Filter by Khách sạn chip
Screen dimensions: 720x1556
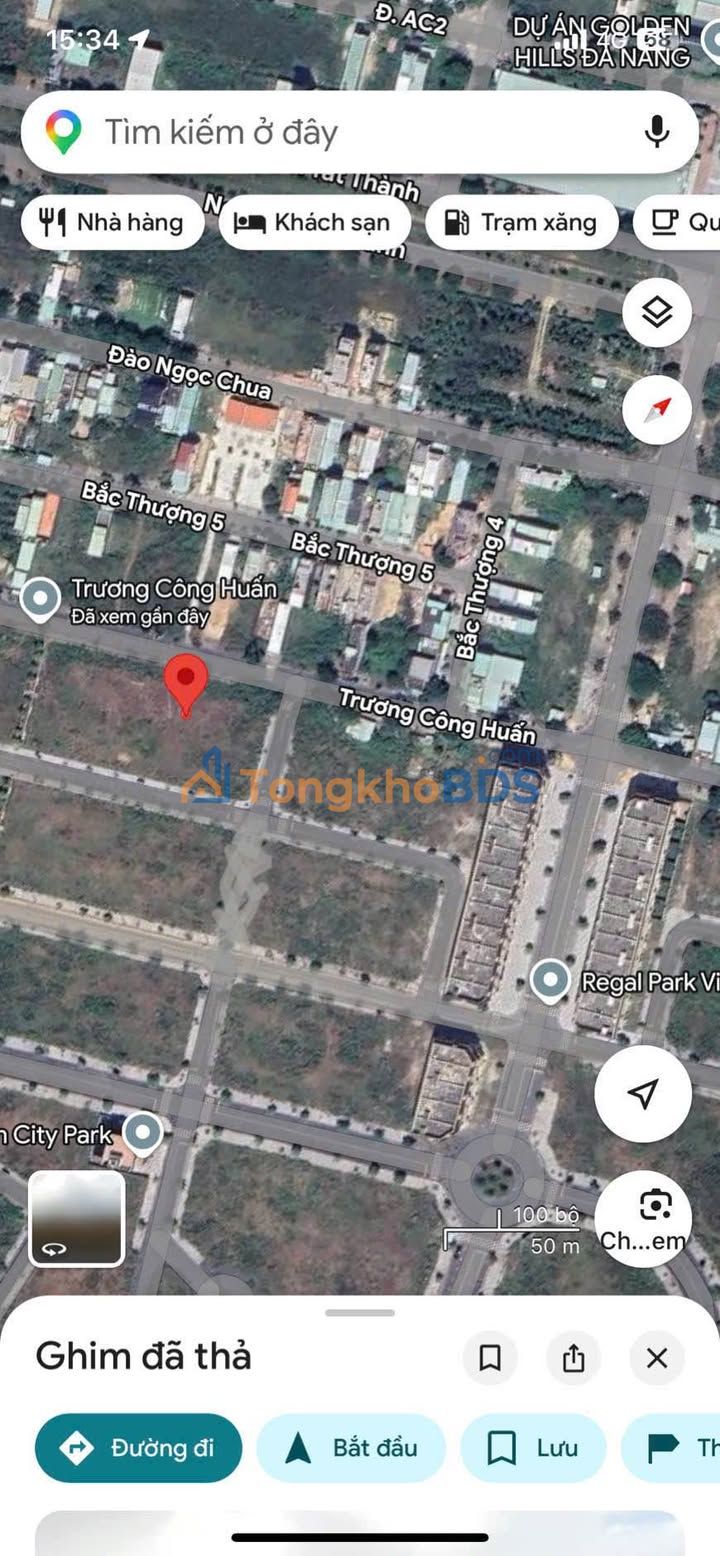click(x=314, y=222)
